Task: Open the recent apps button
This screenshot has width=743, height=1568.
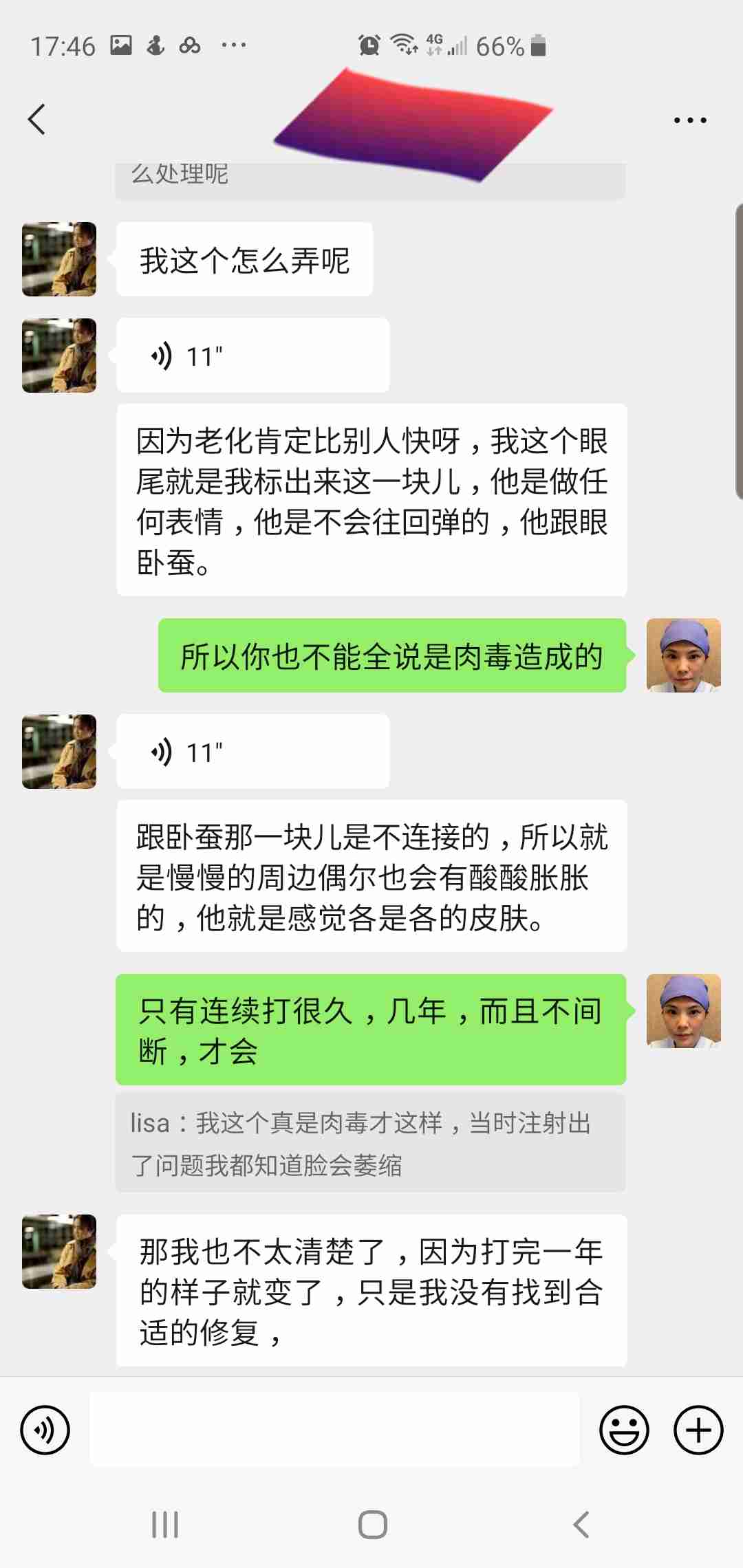Action: (165, 1525)
